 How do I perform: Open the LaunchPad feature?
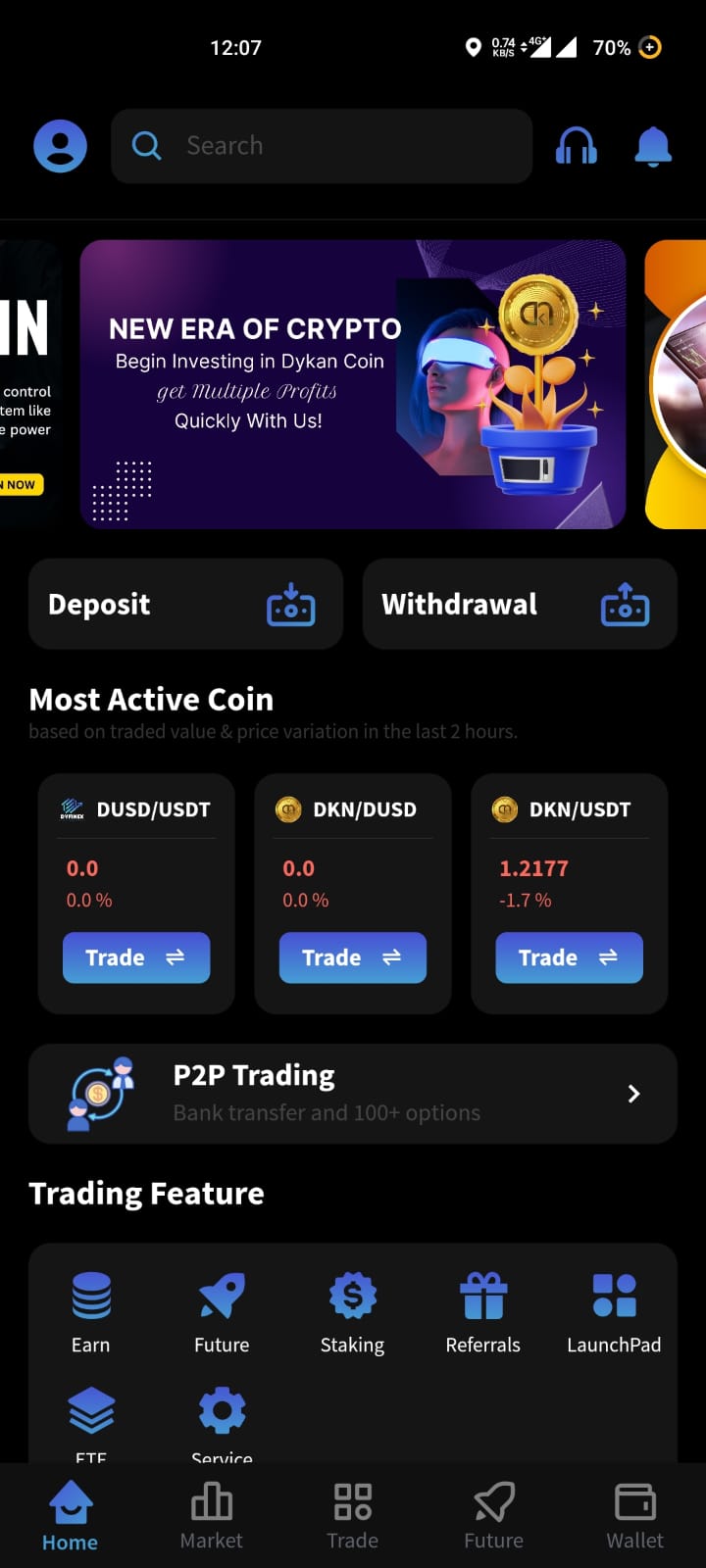(614, 1311)
